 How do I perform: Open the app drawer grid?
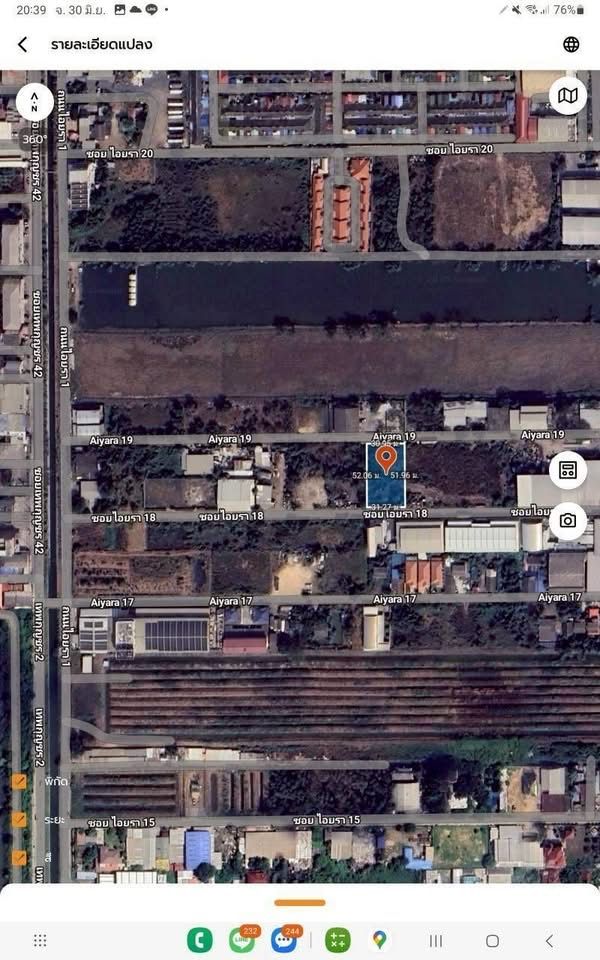pyautogui.click(x=40, y=940)
